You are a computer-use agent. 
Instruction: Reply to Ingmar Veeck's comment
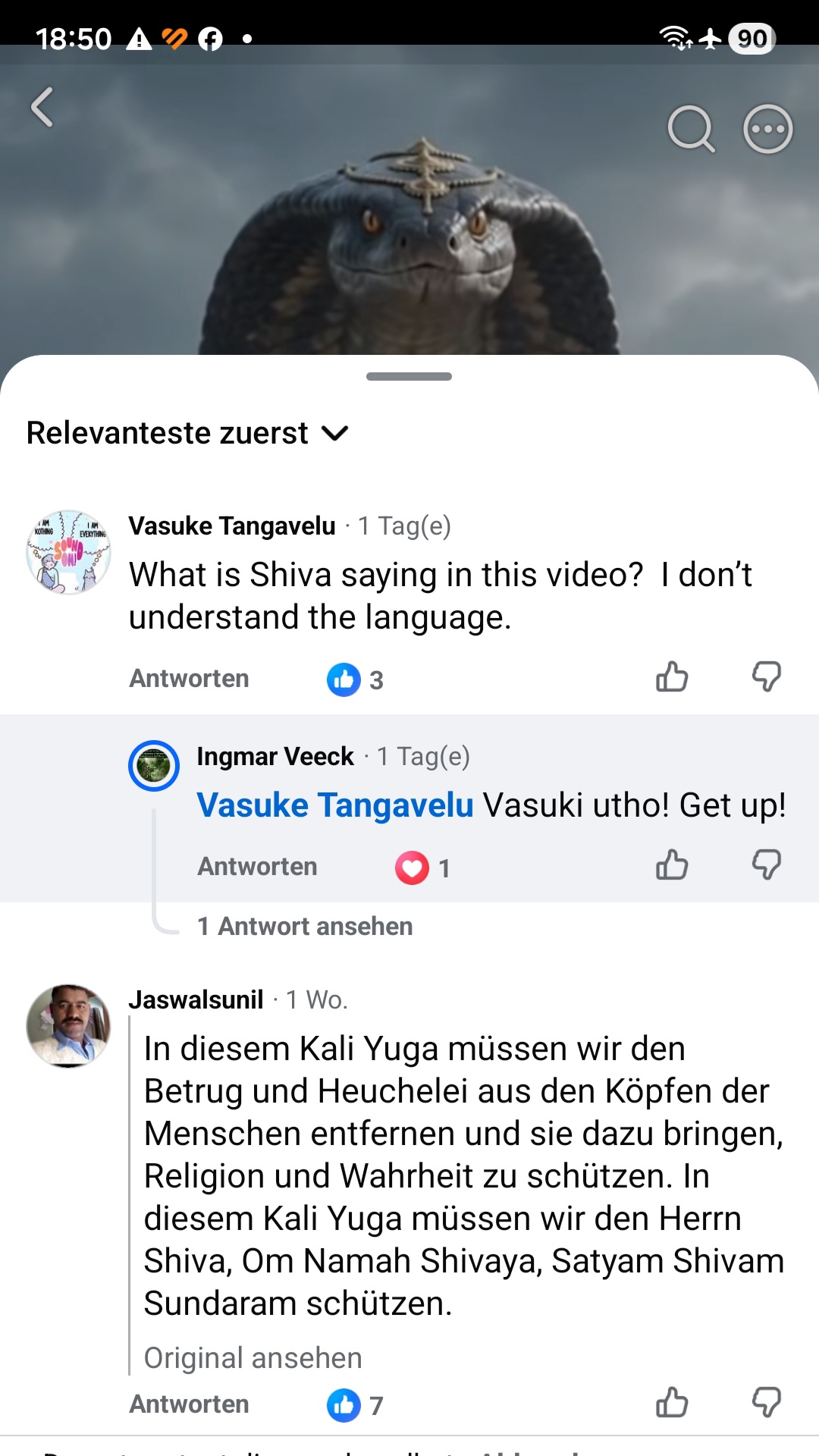pyautogui.click(x=257, y=866)
